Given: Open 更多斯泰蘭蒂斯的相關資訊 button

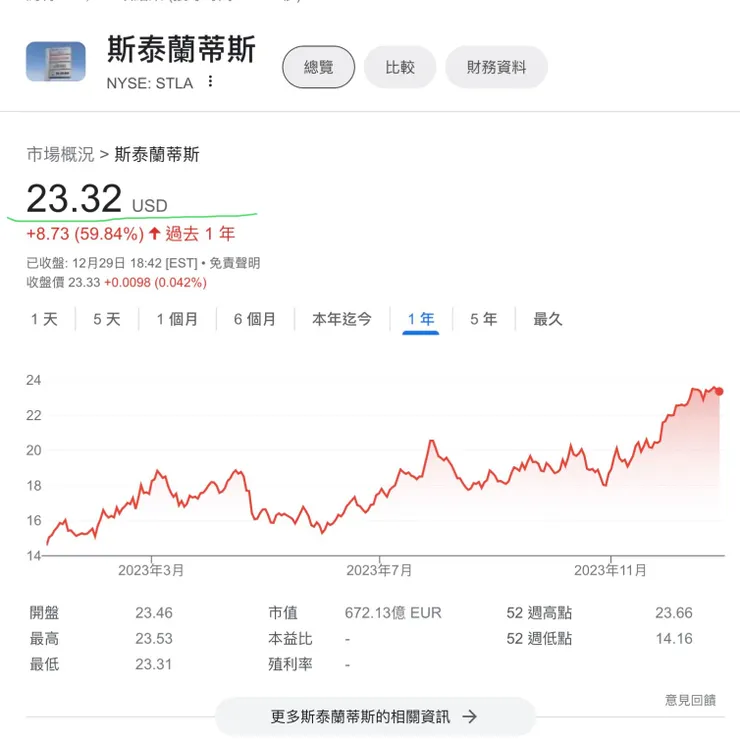Looking at the screenshot, I should 375,716.
